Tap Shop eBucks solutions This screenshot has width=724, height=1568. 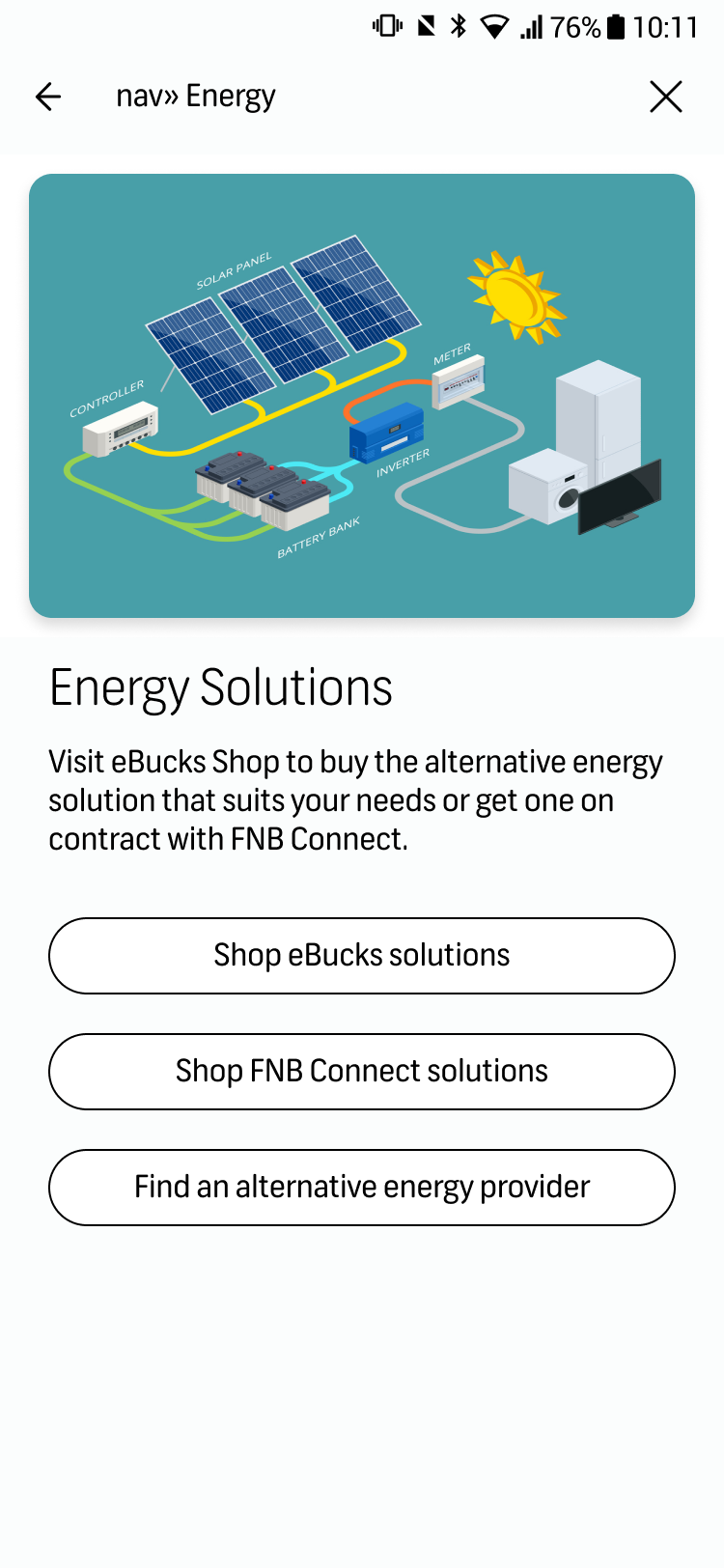click(362, 956)
